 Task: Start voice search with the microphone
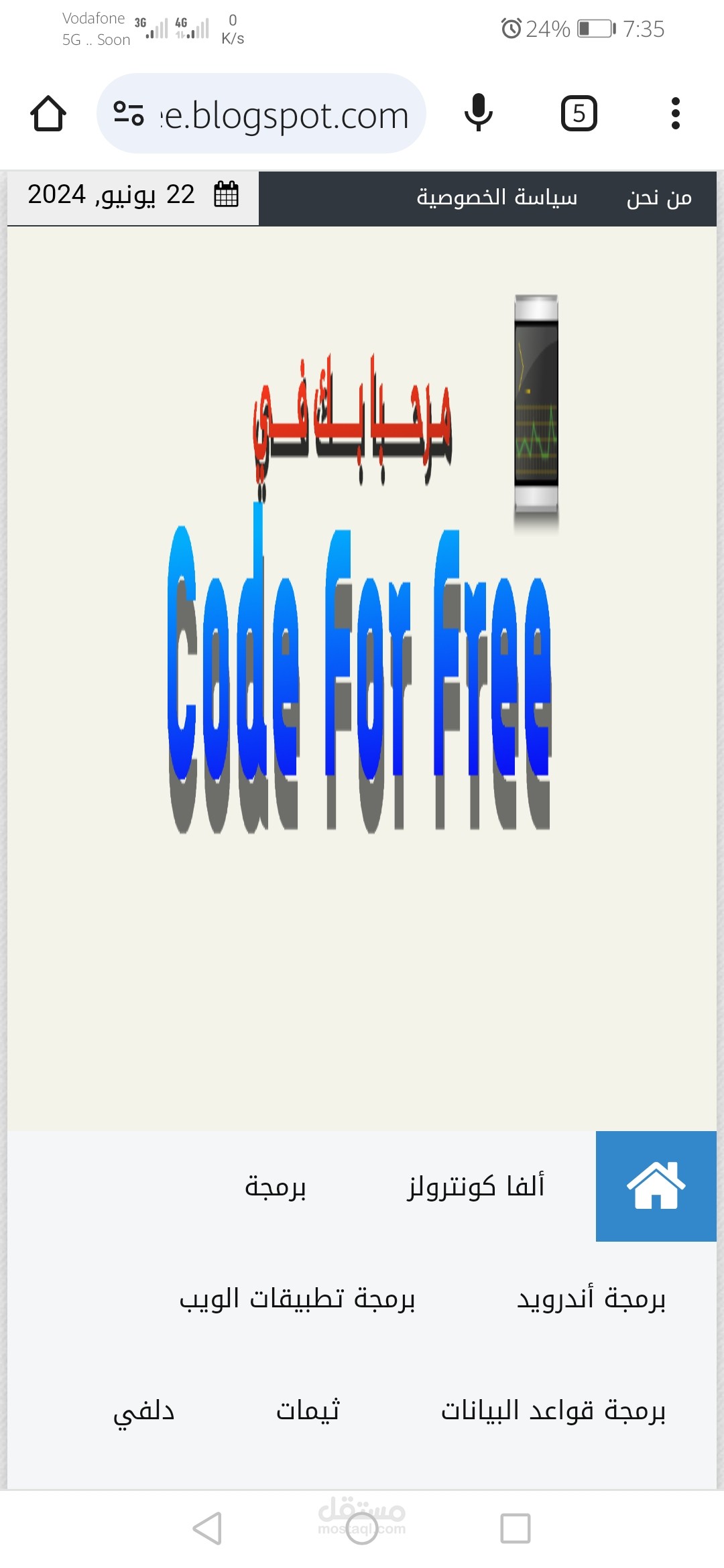(x=479, y=113)
